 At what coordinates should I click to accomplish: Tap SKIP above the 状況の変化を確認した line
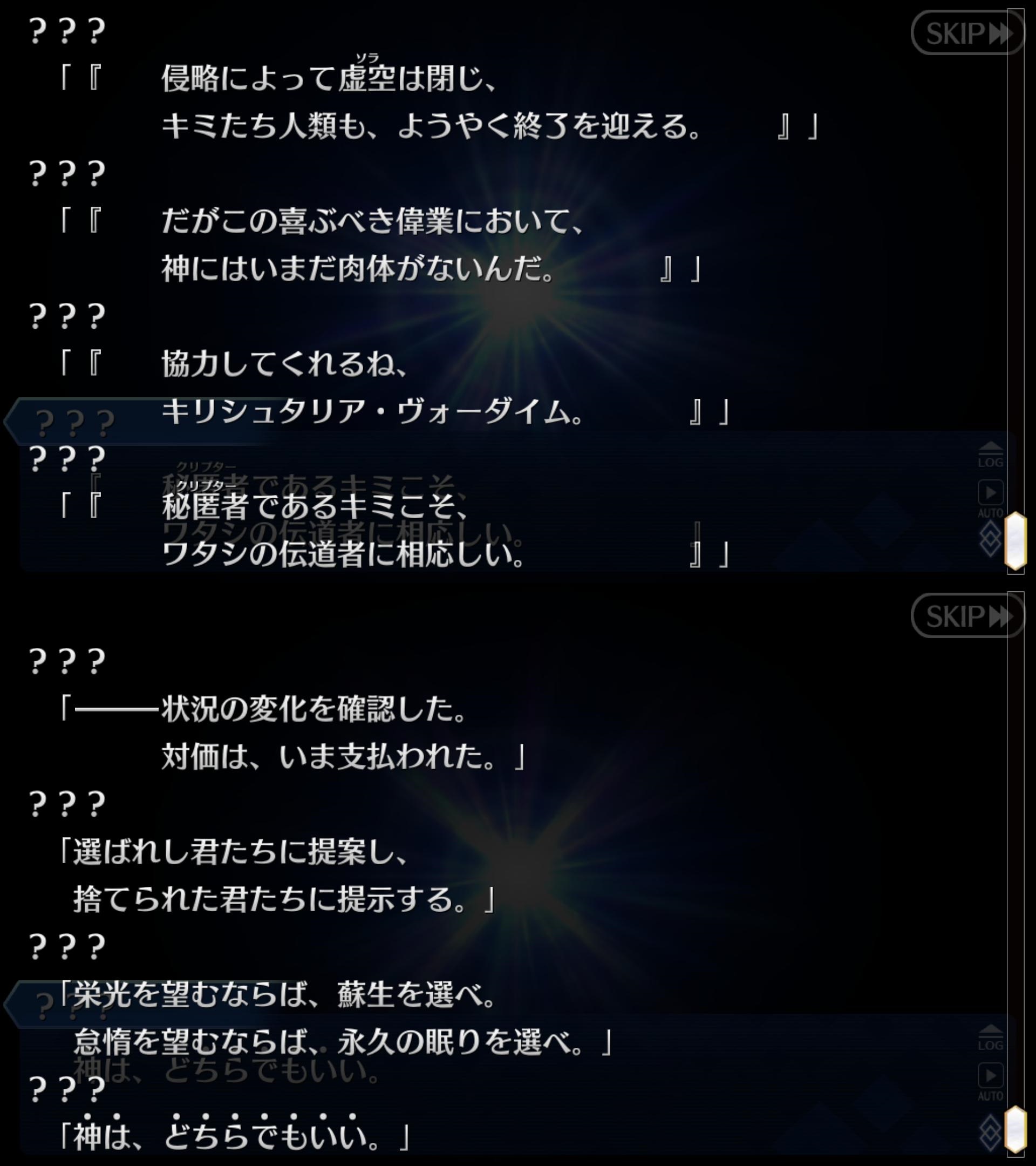click(x=967, y=616)
